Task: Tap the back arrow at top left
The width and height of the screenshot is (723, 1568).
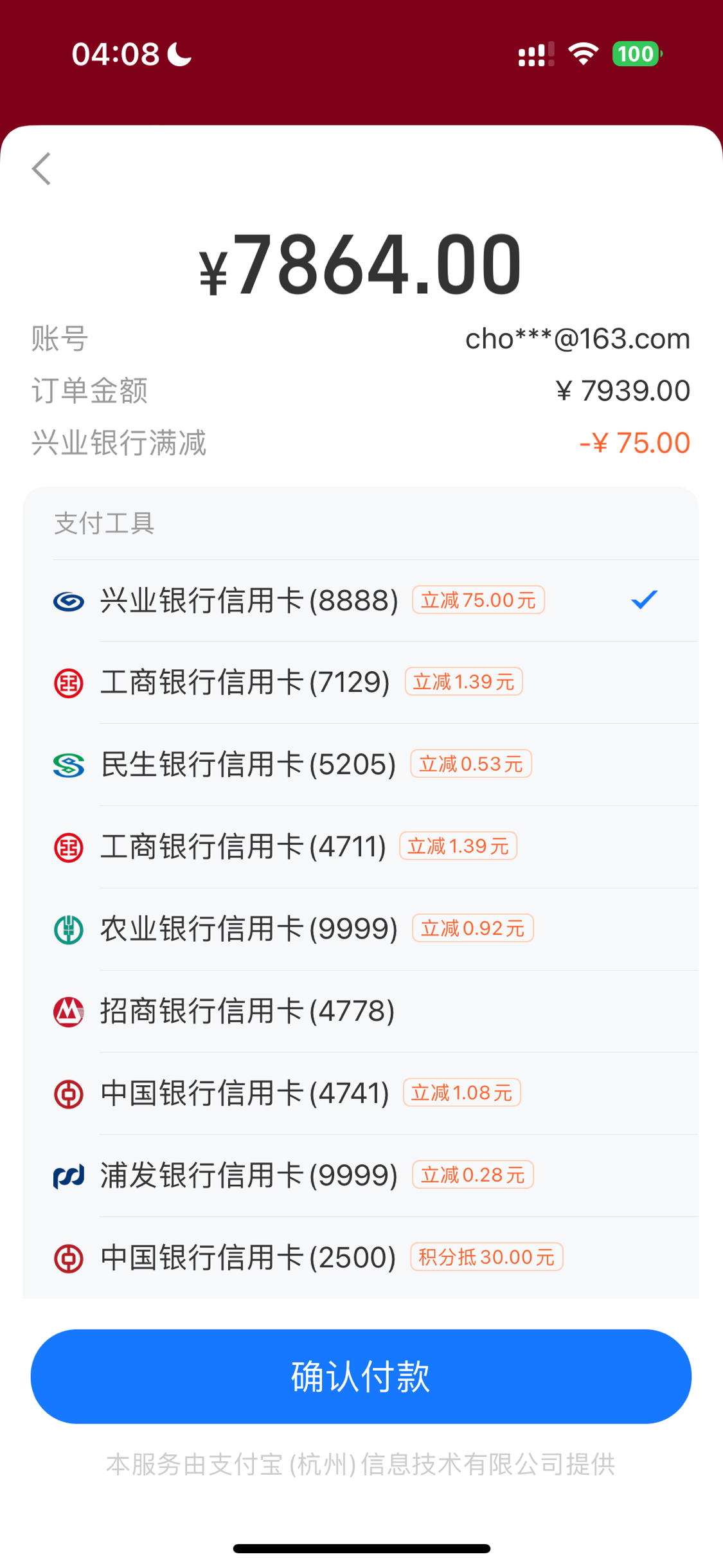Action: click(41, 168)
